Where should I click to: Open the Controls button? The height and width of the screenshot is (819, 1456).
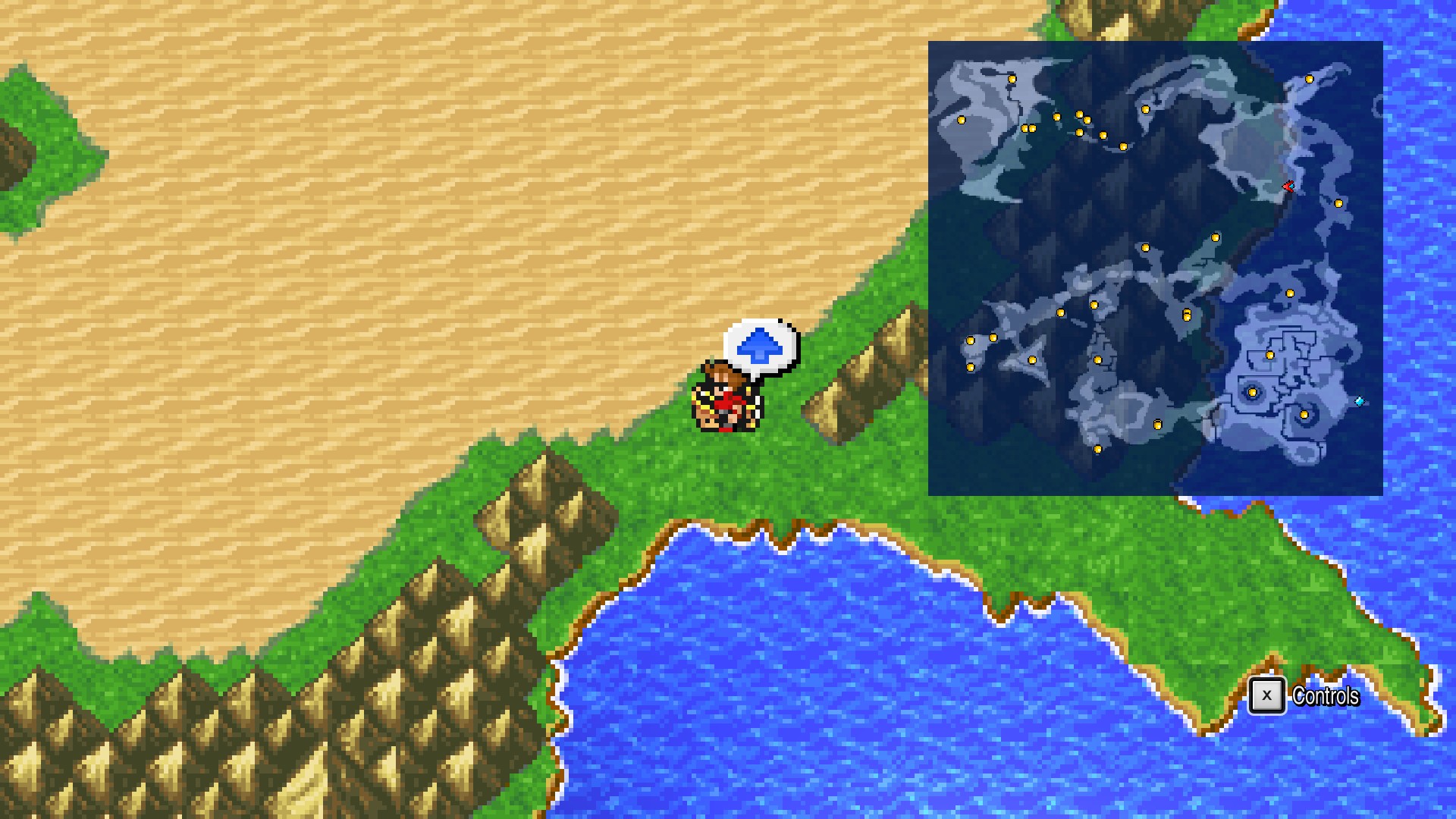click(1304, 696)
